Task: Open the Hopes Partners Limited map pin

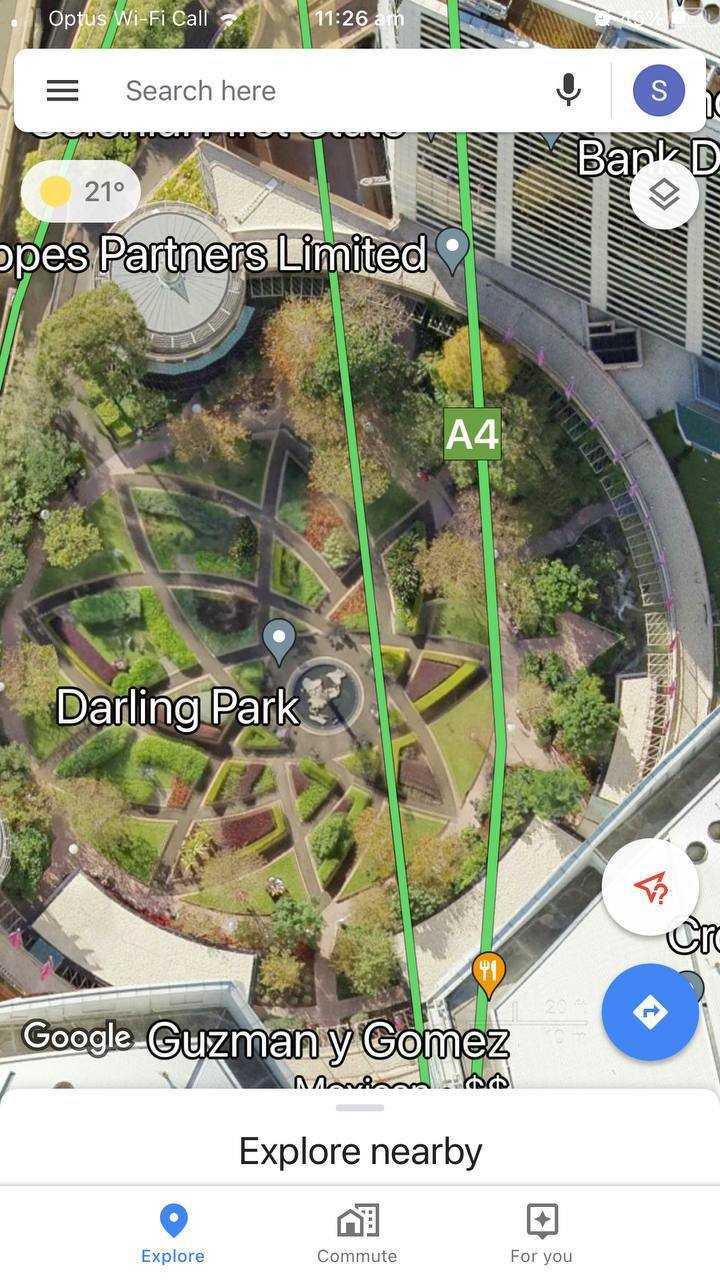Action: pyautogui.click(x=453, y=247)
